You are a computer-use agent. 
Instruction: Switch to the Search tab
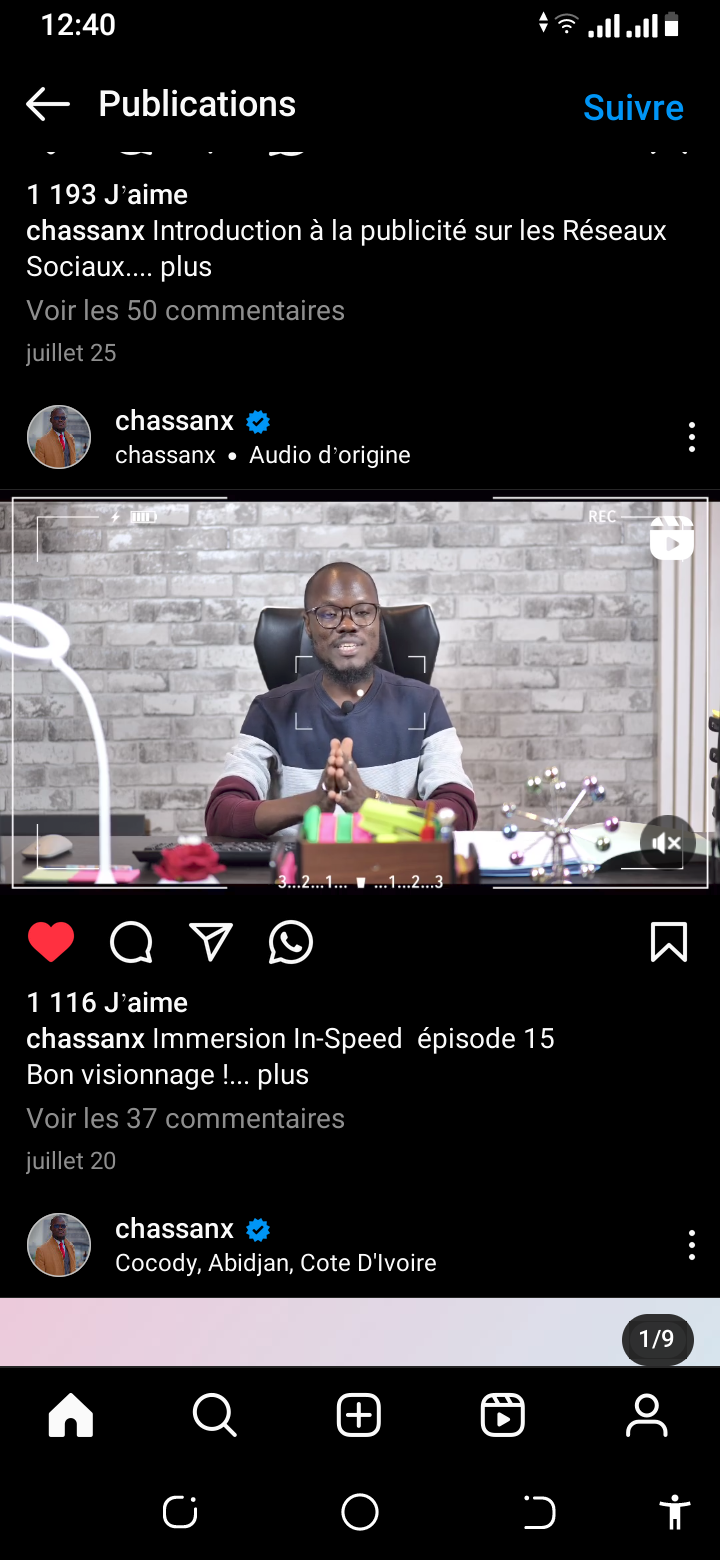click(214, 1416)
